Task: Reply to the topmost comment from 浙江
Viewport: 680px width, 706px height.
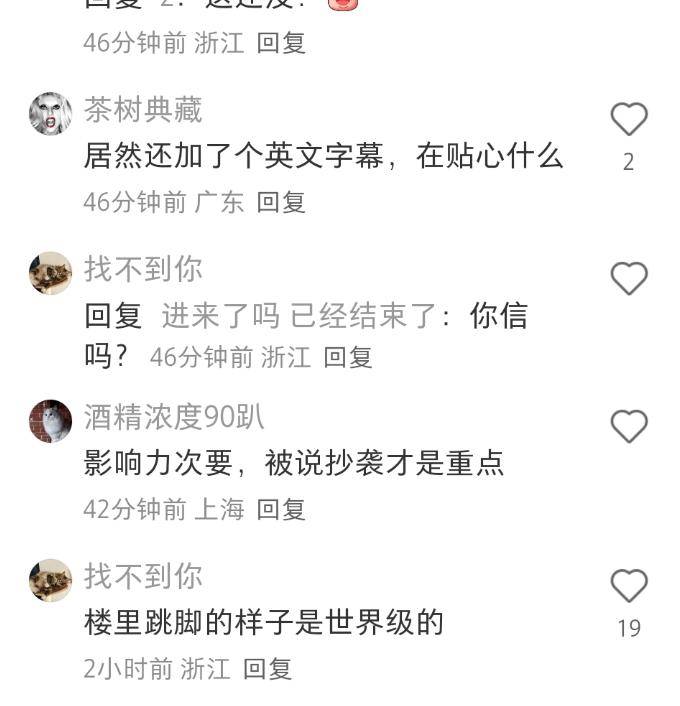Action: click(281, 43)
